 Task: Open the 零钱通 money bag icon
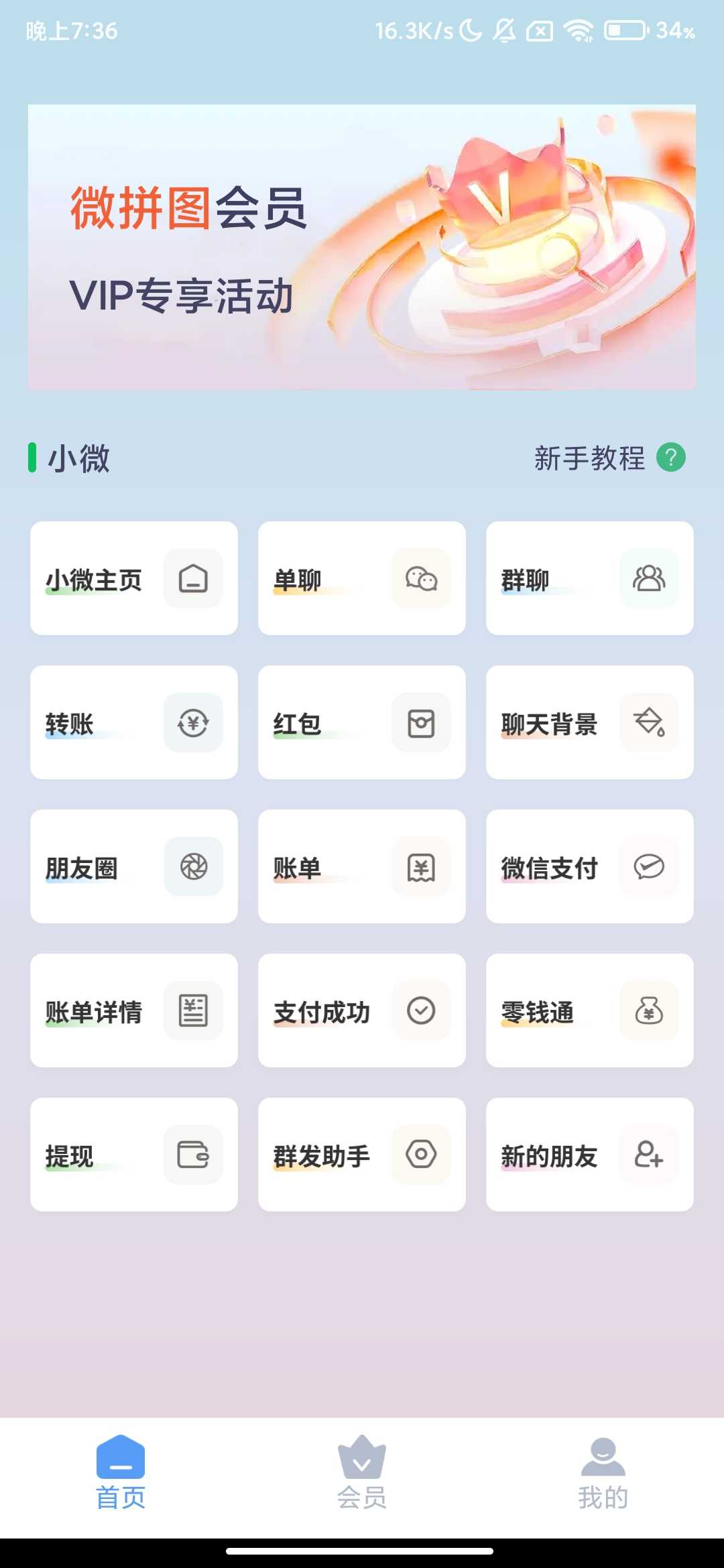click(650, 1011)
